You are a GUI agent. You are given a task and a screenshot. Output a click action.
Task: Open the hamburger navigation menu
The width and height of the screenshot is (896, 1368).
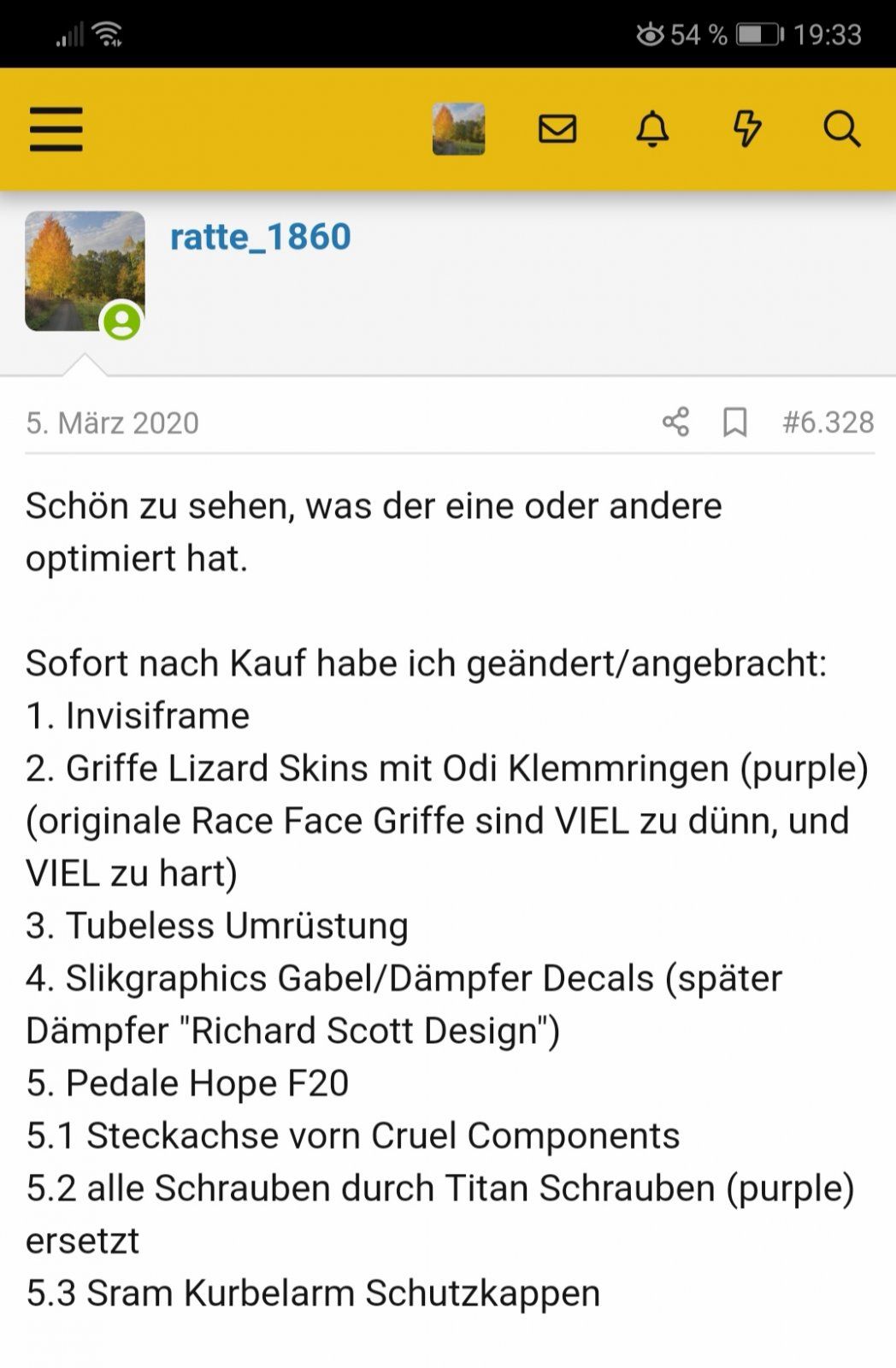click(56, 129)
